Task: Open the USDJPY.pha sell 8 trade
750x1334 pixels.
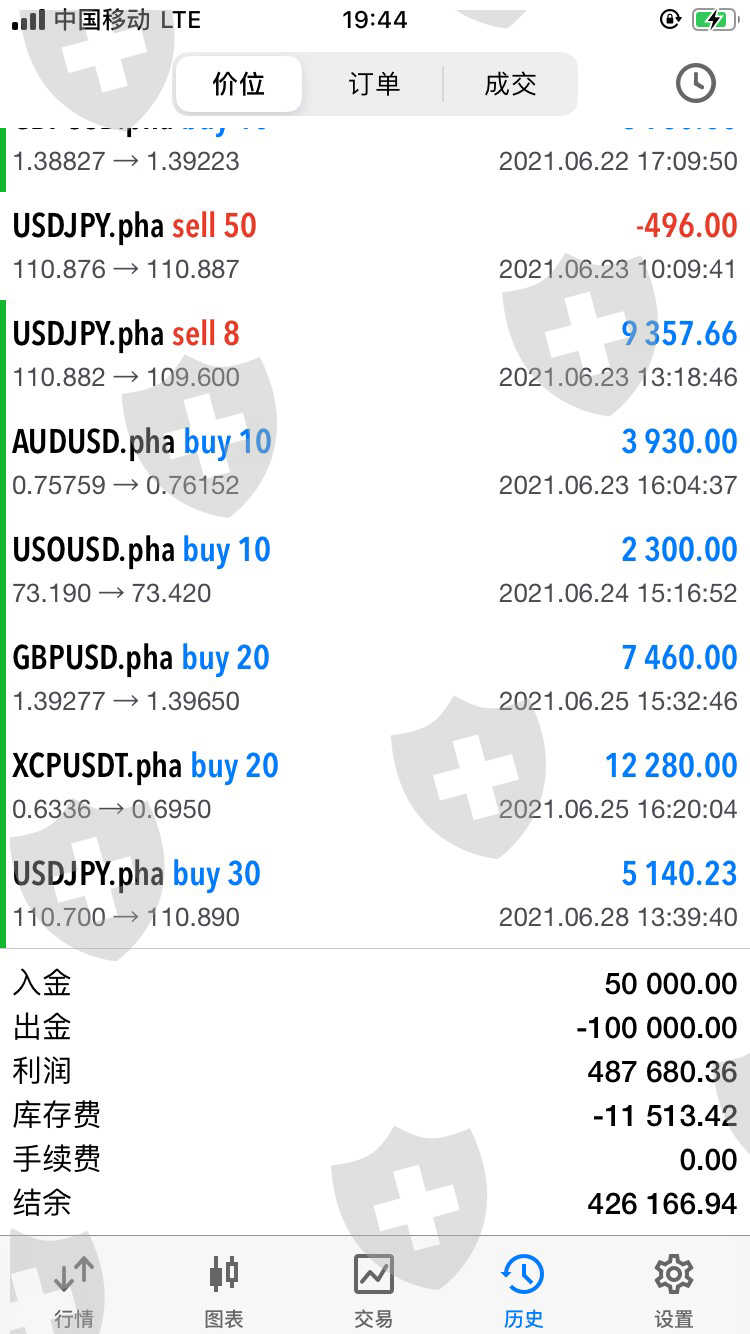Action: (375, 354)
